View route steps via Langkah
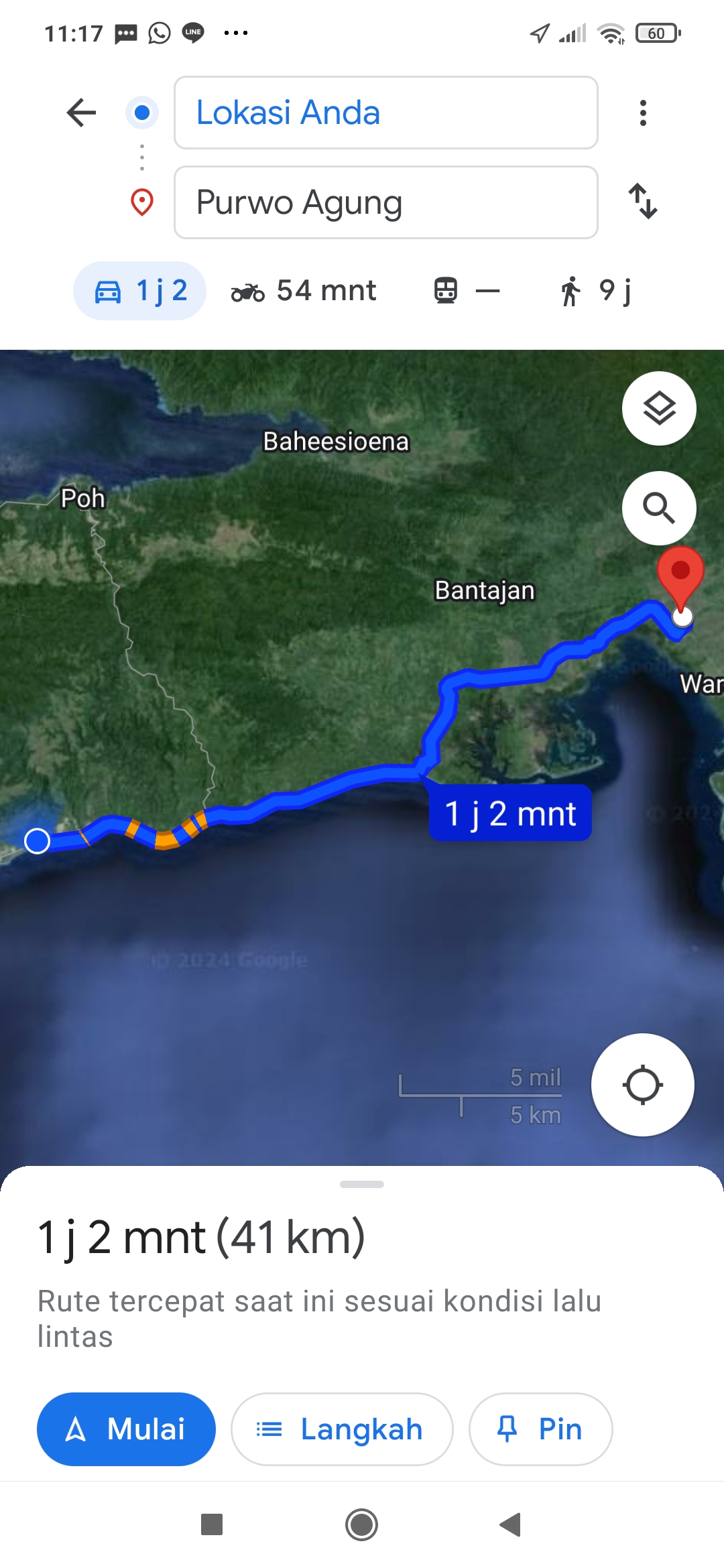Image resolution: width=724 pixels, height=1568 pixels. pyautogui.click(x=342, y=1429)
